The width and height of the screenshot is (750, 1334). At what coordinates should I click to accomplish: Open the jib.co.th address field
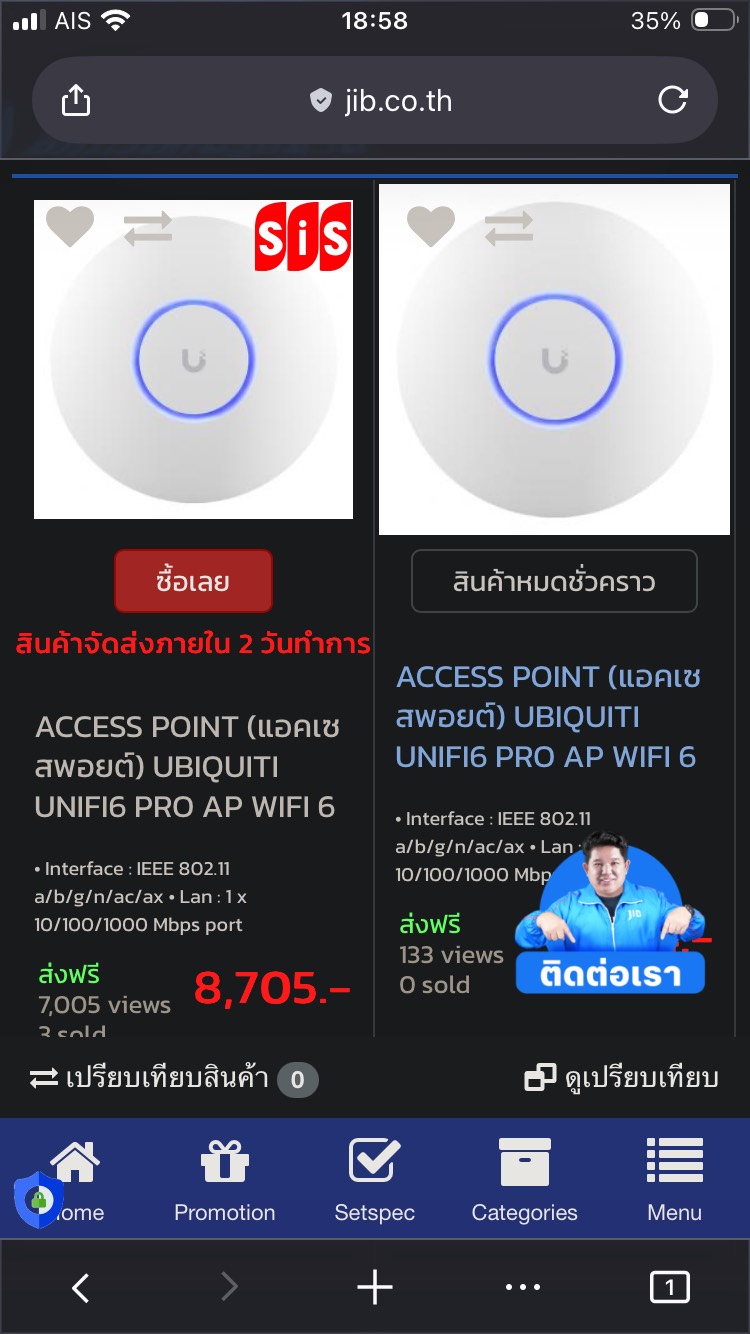click(x=380, y=101)
